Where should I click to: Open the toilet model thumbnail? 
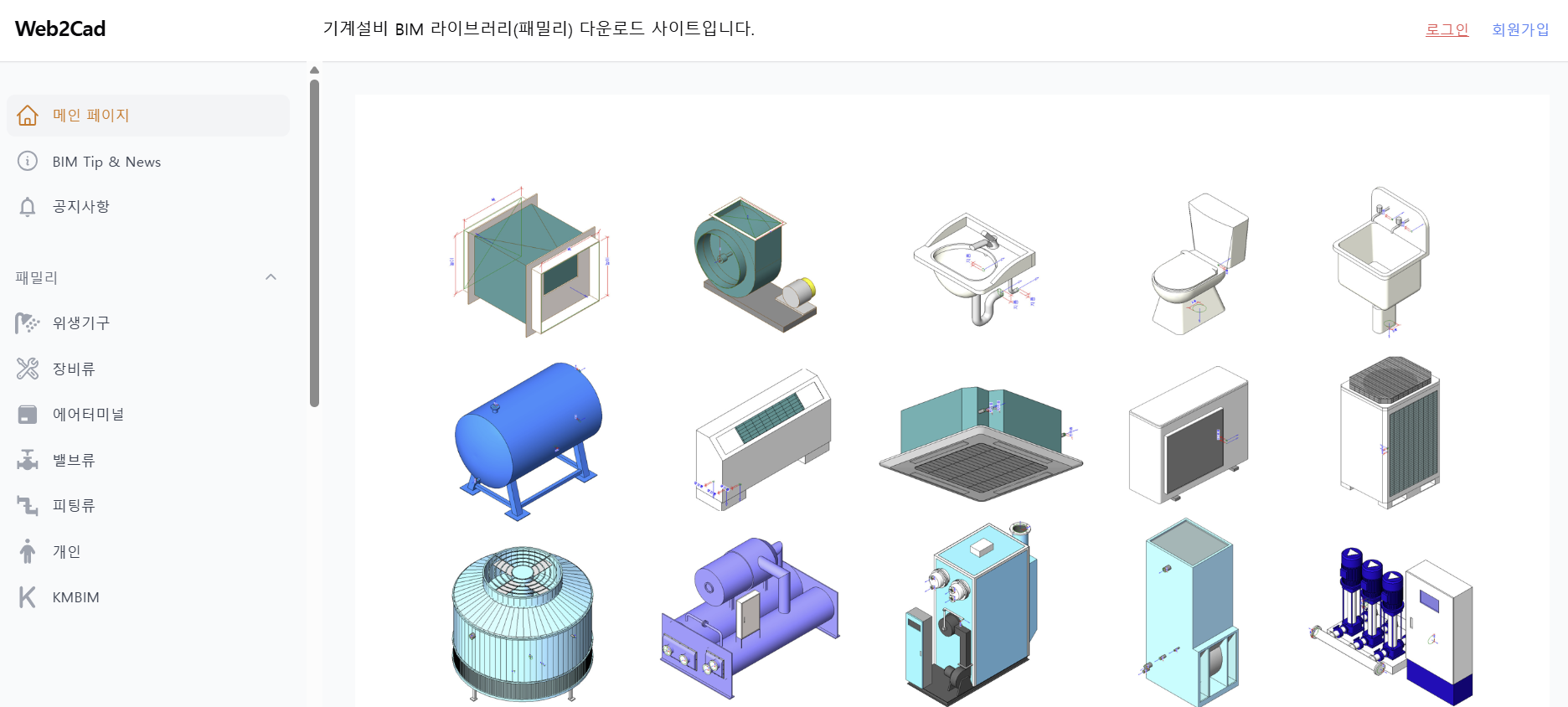coord(1198,264)
